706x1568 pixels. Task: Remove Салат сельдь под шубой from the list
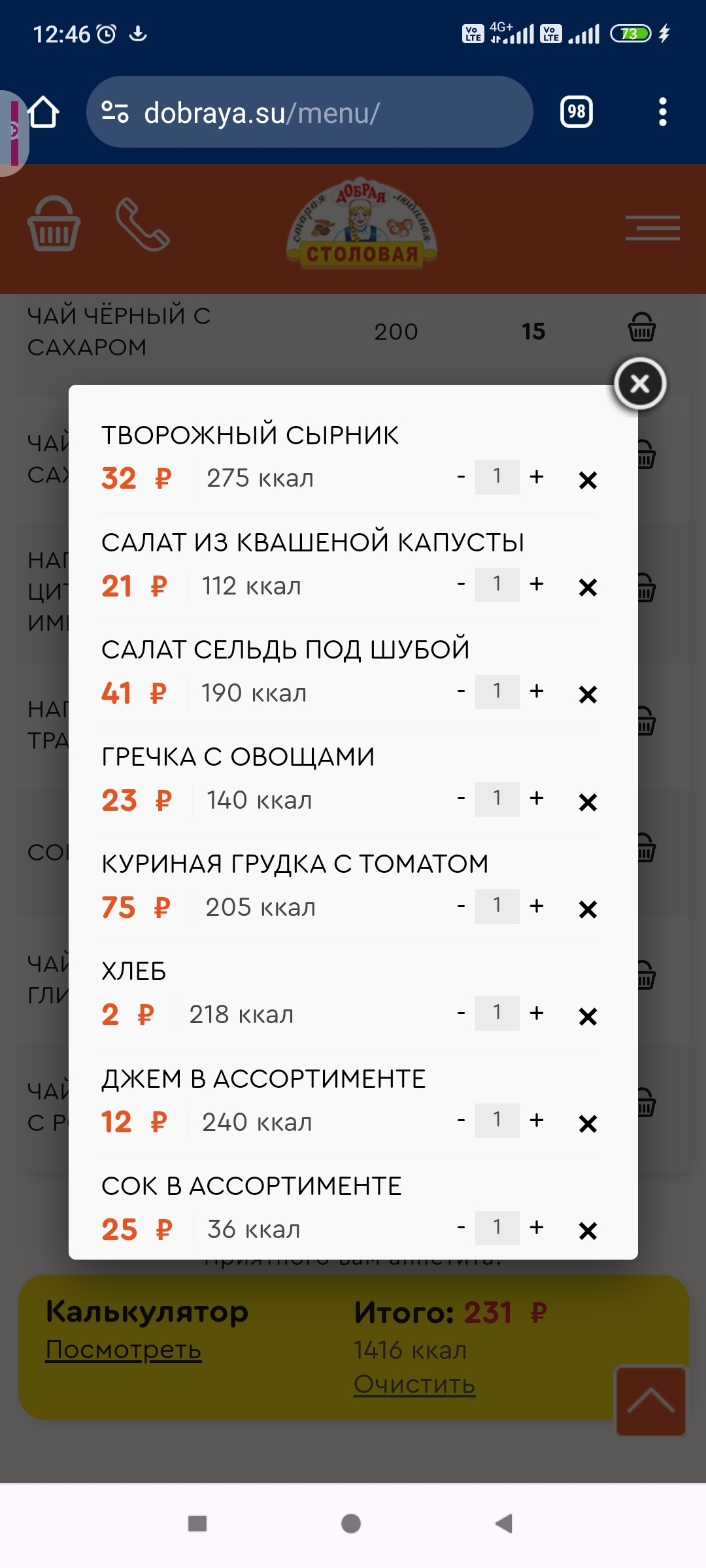pyautogui.click(x=588, y=694)
